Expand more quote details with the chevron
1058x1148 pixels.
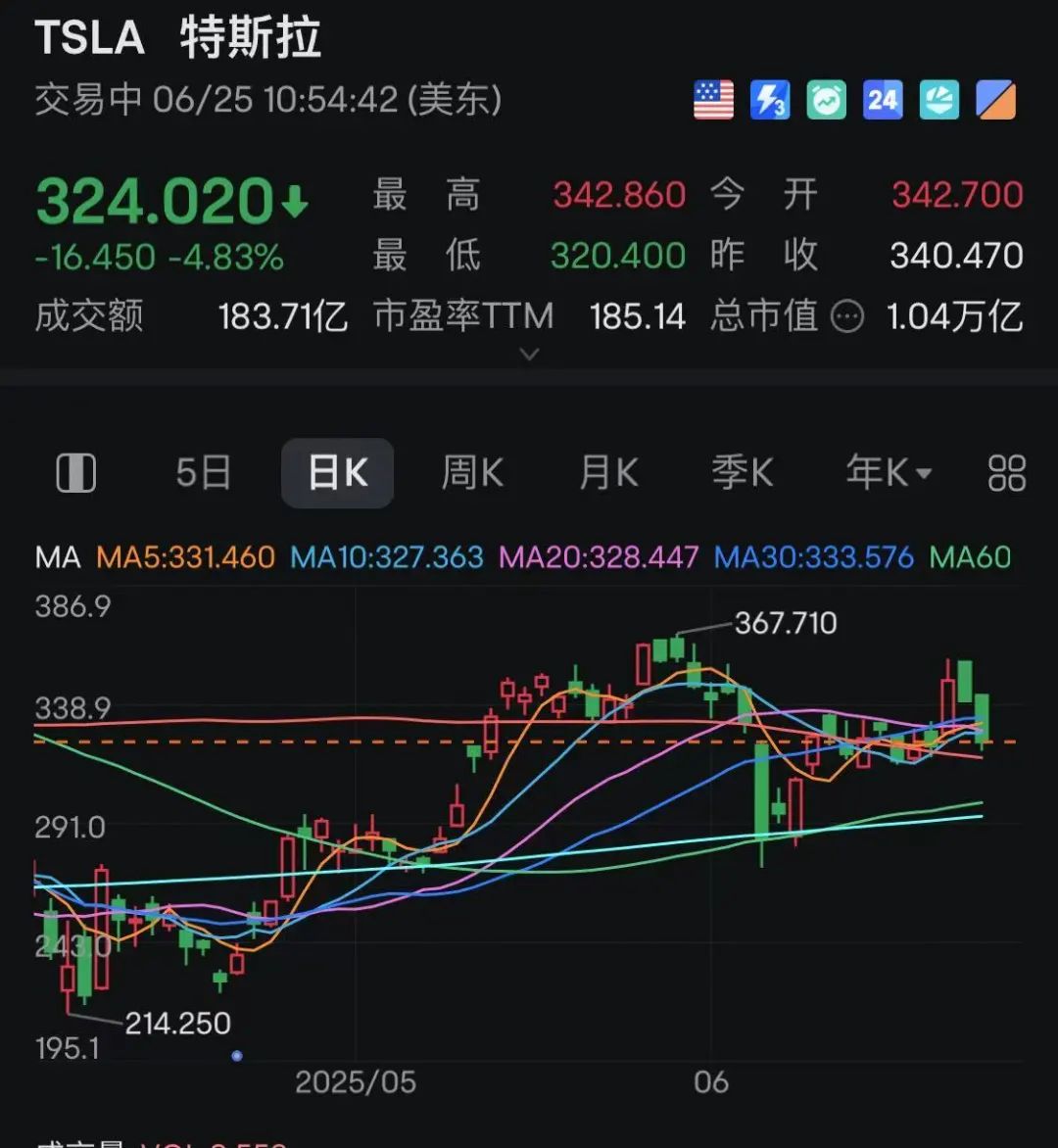(x=529, y=355)
